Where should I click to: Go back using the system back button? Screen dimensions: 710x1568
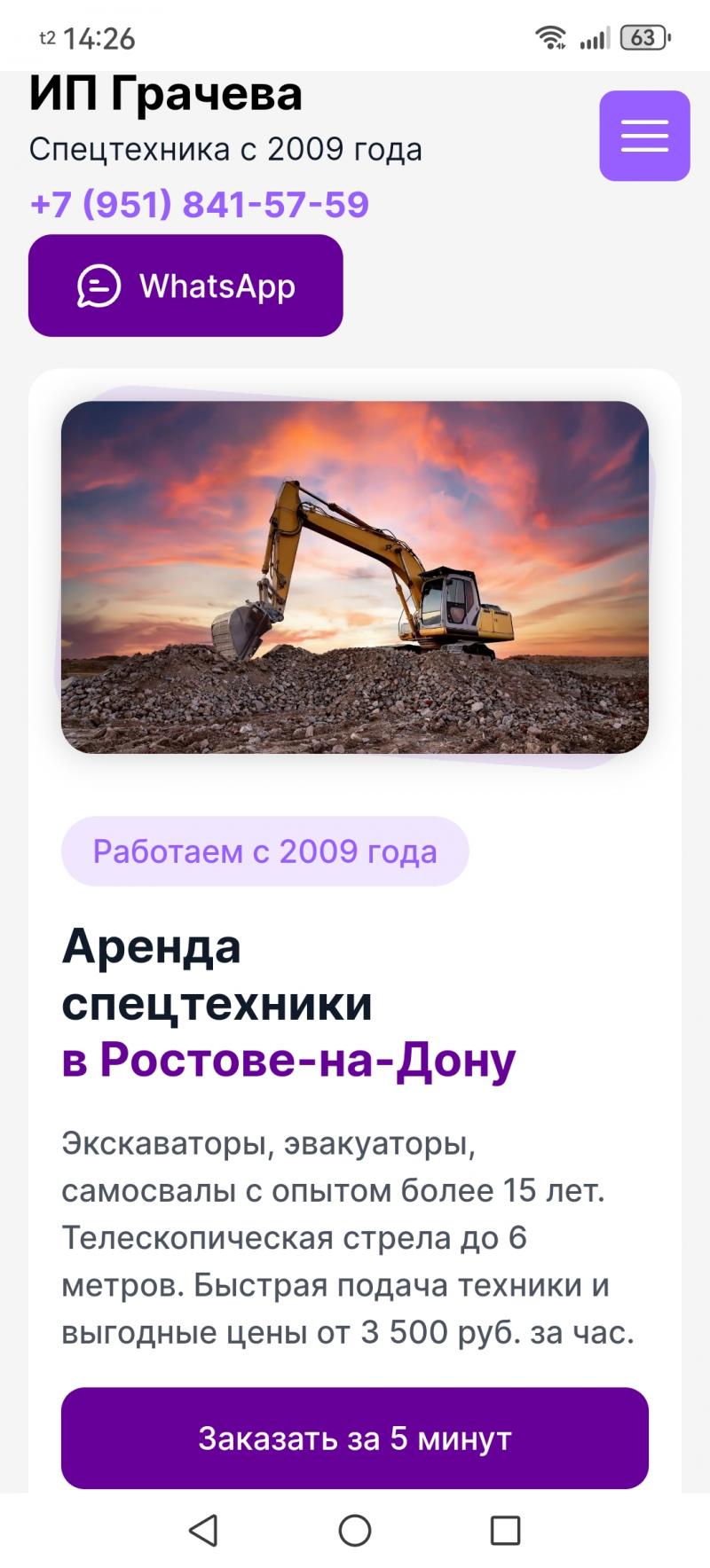[x=203, y=1530]
